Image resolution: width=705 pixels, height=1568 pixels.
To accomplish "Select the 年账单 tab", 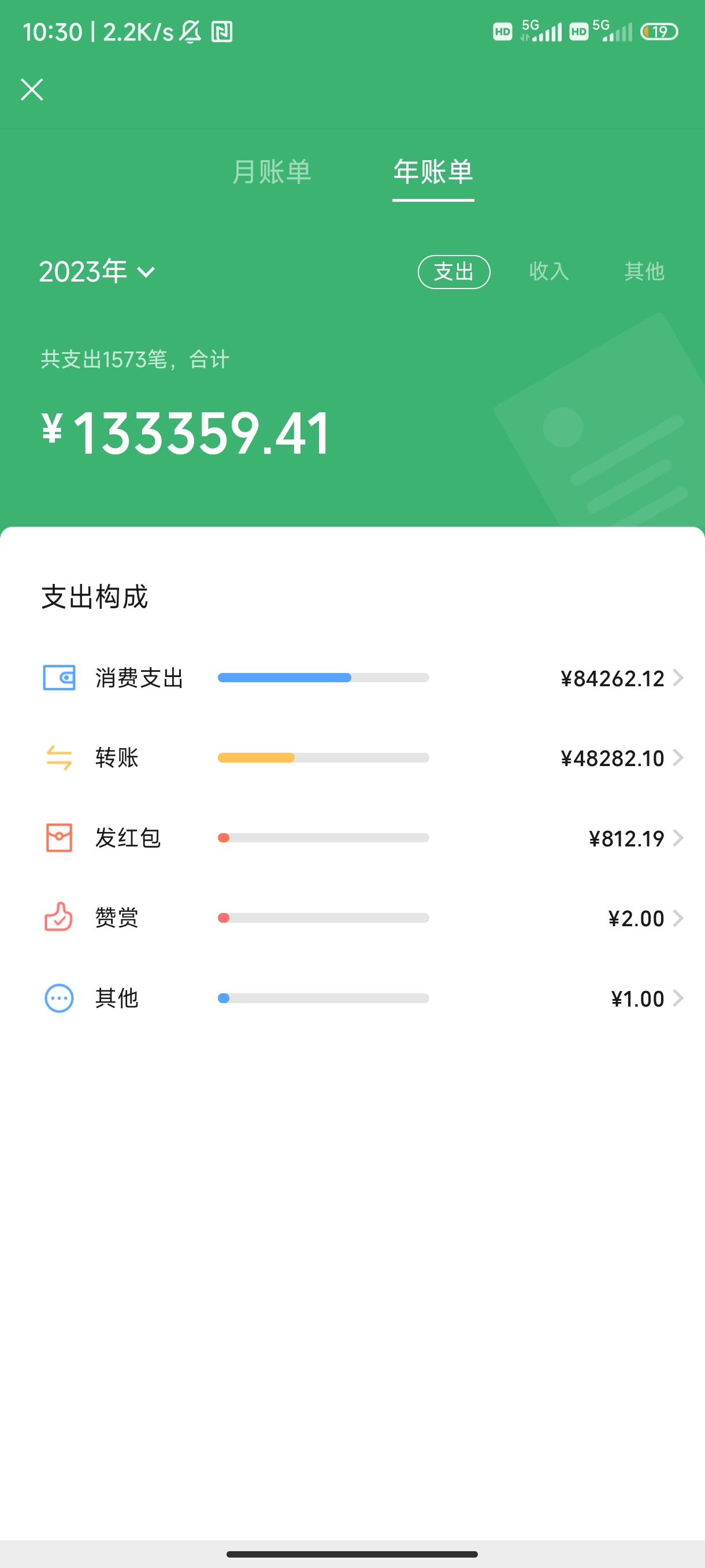I will pyautogui.click(x=432, y=172).
